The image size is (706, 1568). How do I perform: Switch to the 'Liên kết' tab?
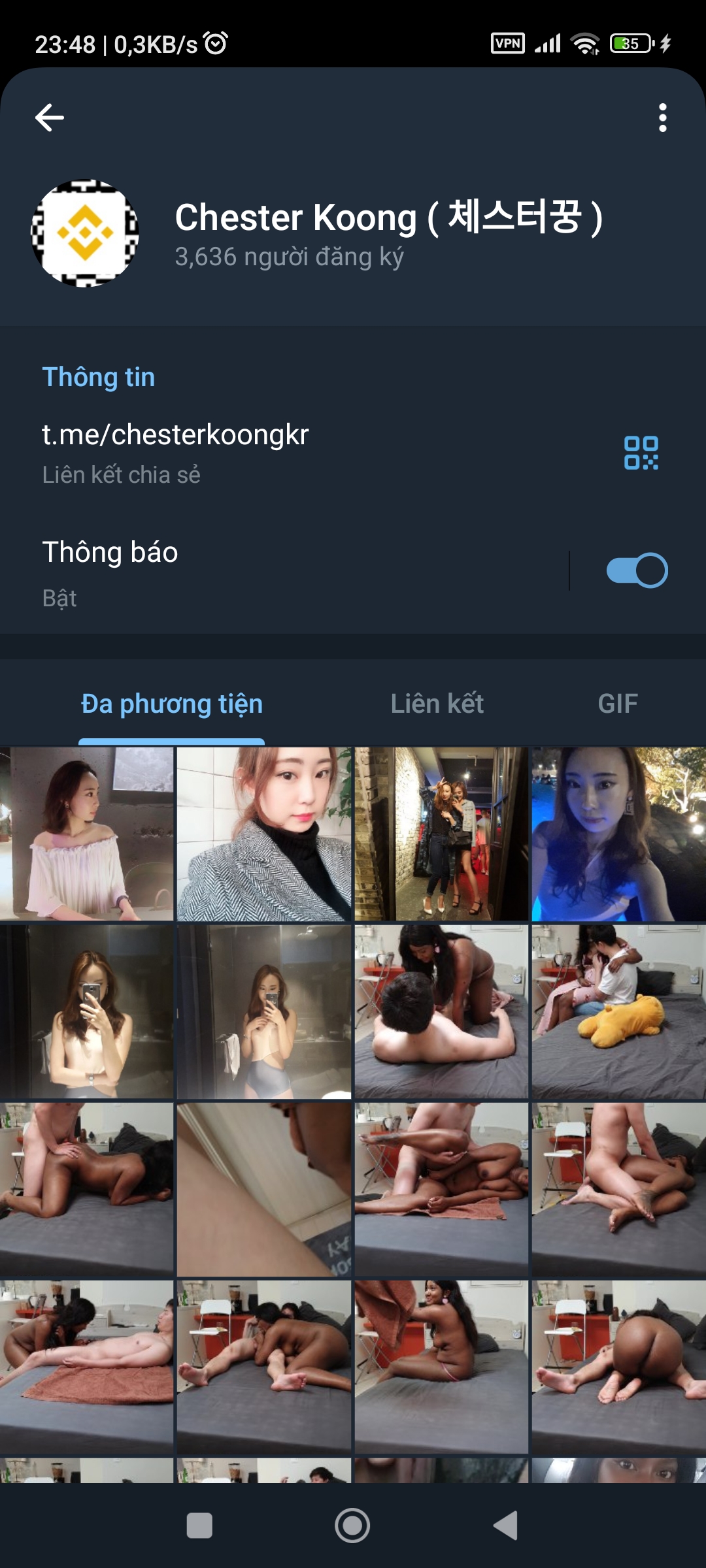click(437, 704)
